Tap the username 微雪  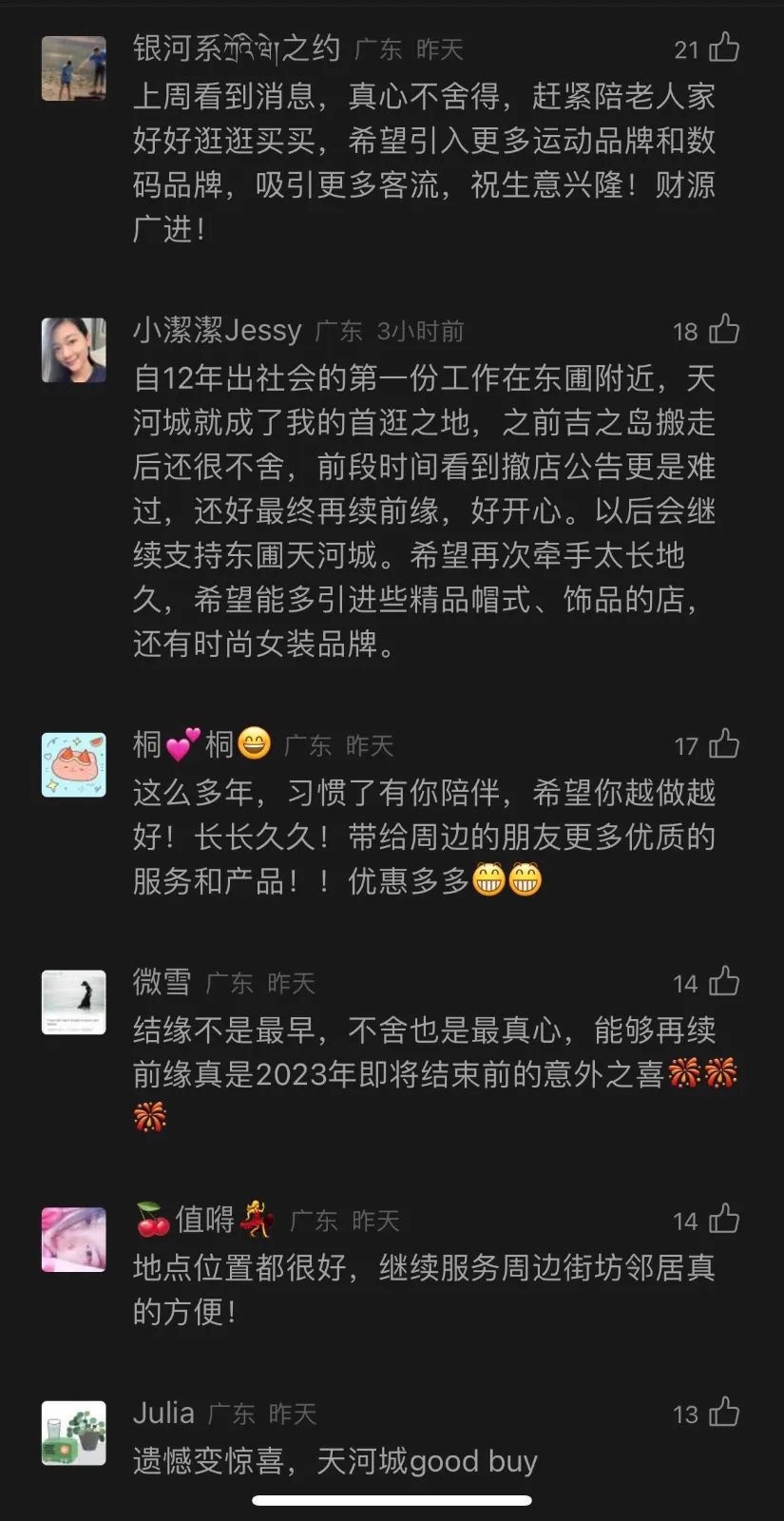[x=162, y=982]
